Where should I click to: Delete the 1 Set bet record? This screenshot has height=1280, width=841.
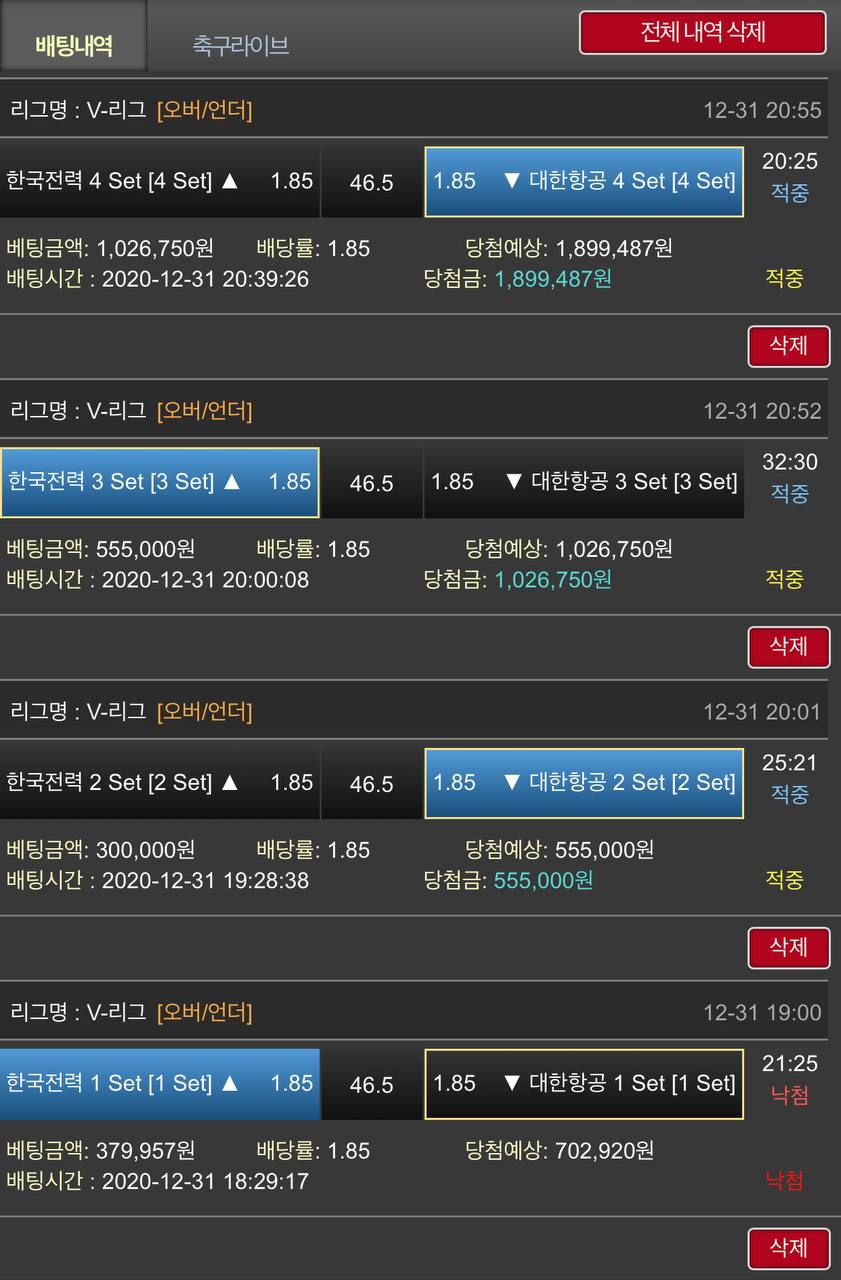(x=788, y=1248)
